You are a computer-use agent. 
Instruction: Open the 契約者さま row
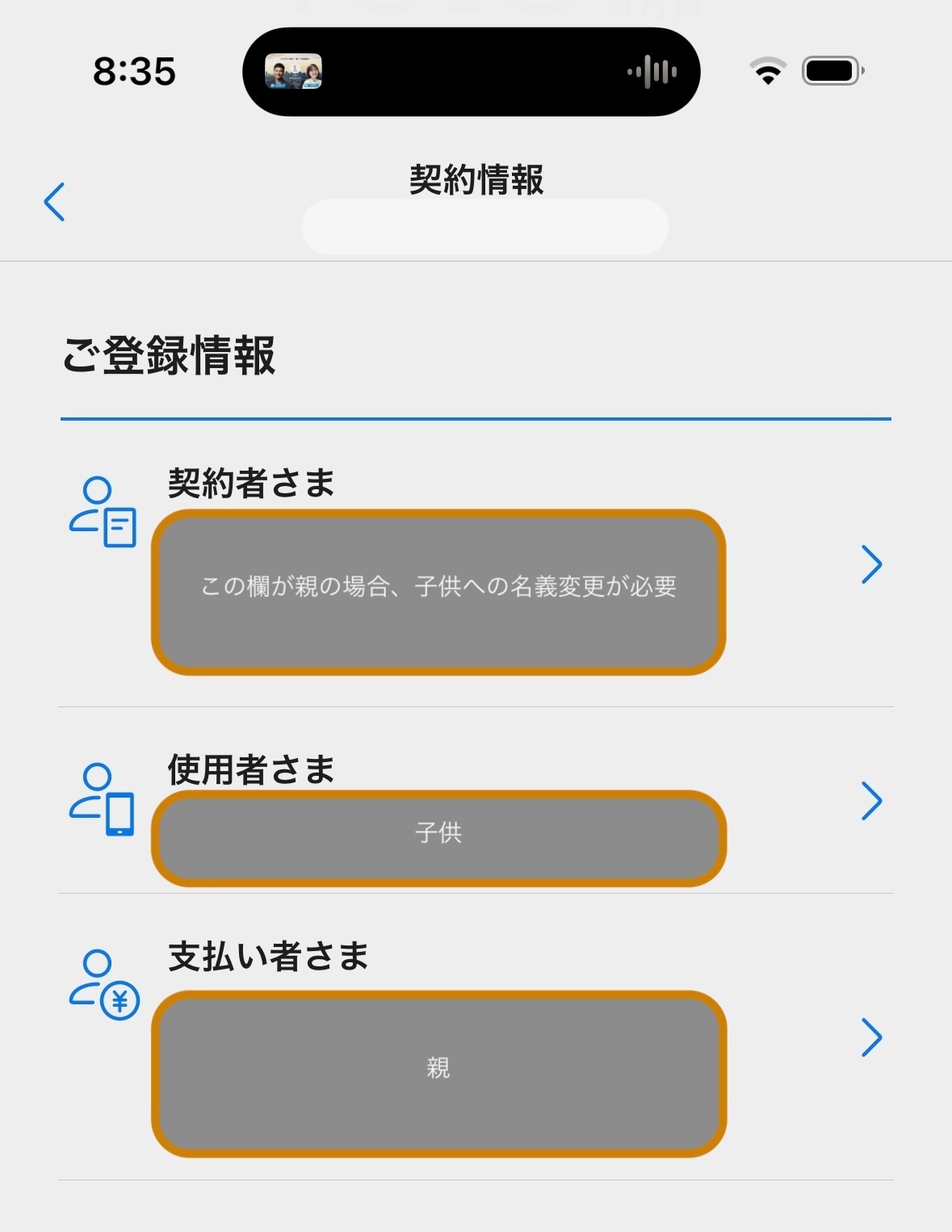pyautogui.click(x=476, y=564)
